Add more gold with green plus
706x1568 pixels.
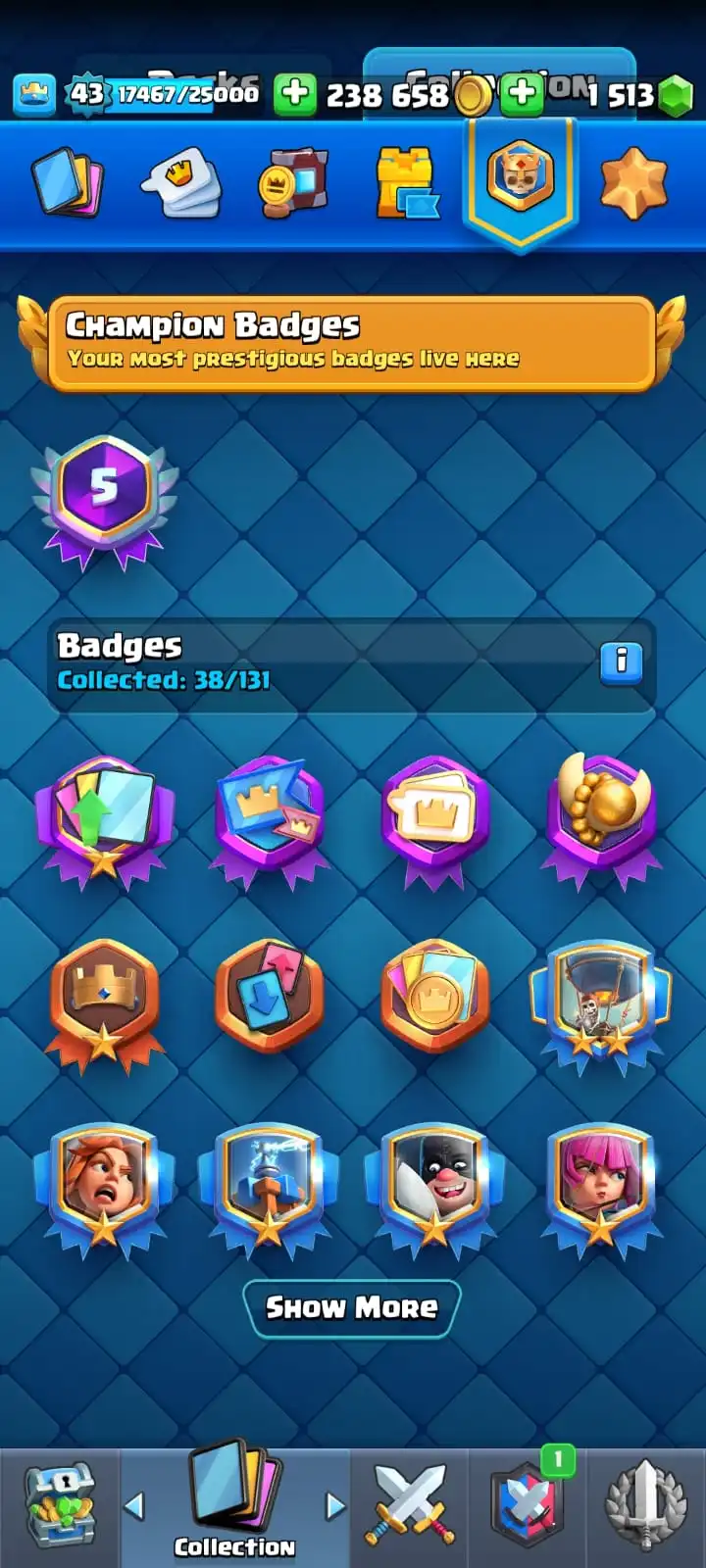tap(294, 94)
